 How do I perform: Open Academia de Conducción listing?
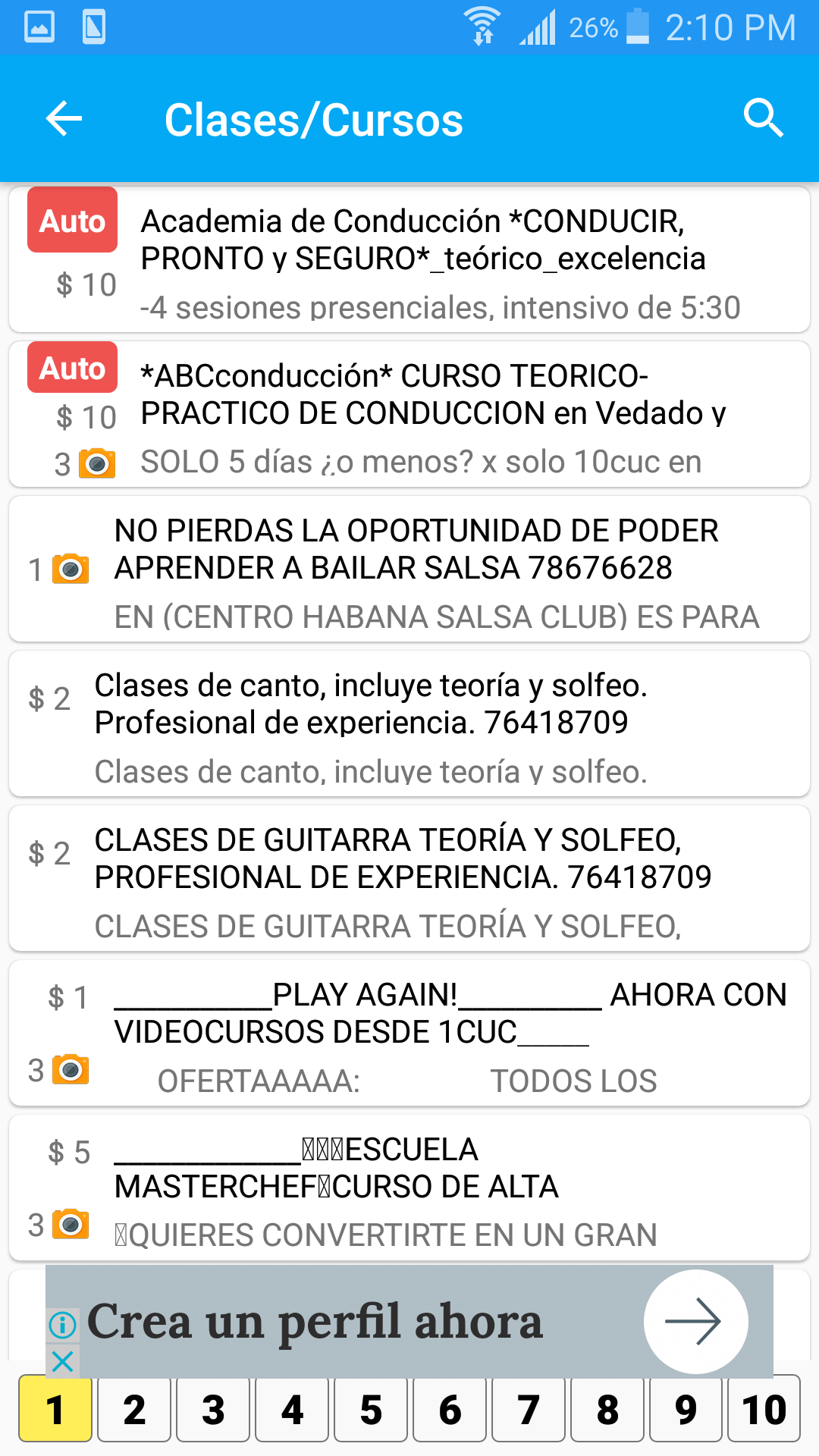coord(409,259)
